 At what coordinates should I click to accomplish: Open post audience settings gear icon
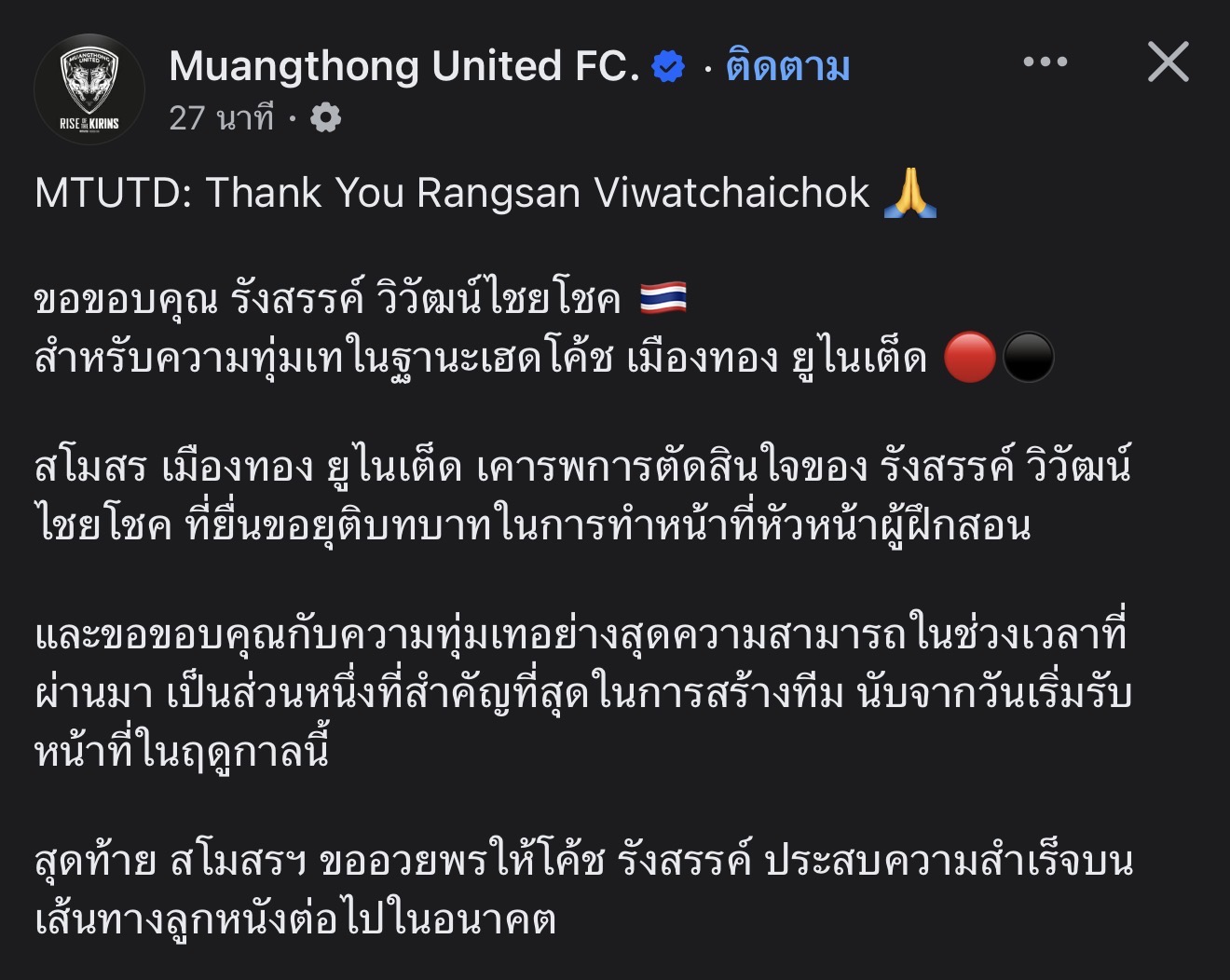325,118
